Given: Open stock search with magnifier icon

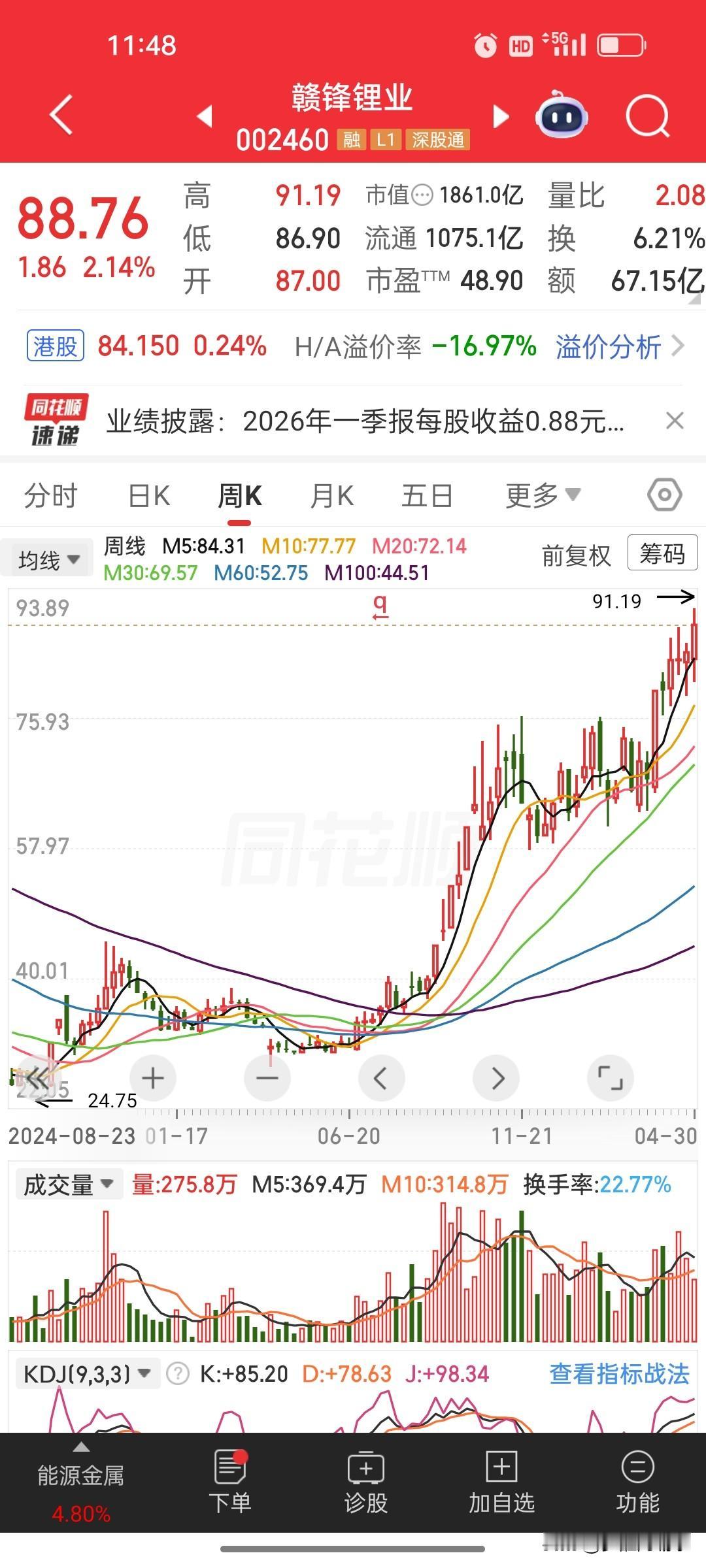Looking at the screenshot, I should tap(646, 116).
